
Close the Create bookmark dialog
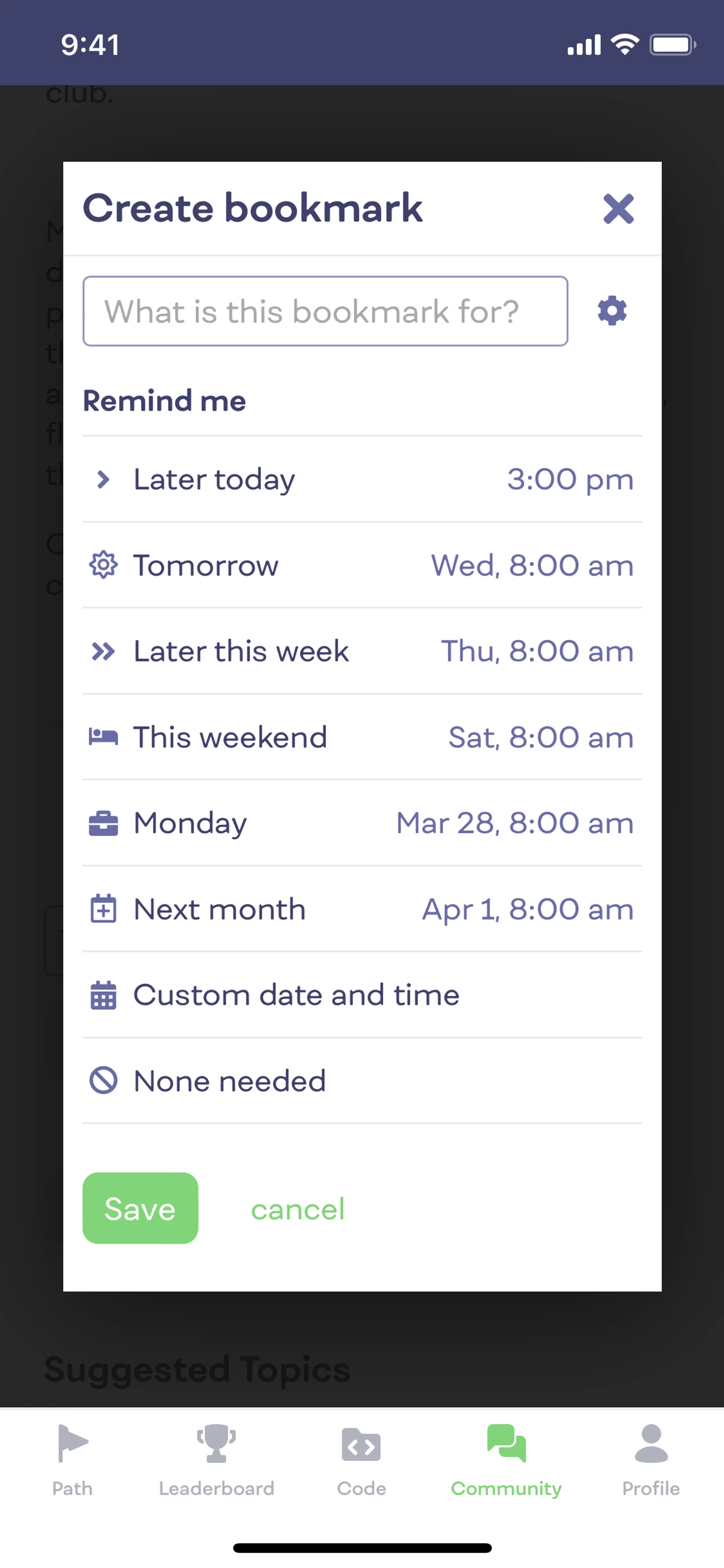618,209
